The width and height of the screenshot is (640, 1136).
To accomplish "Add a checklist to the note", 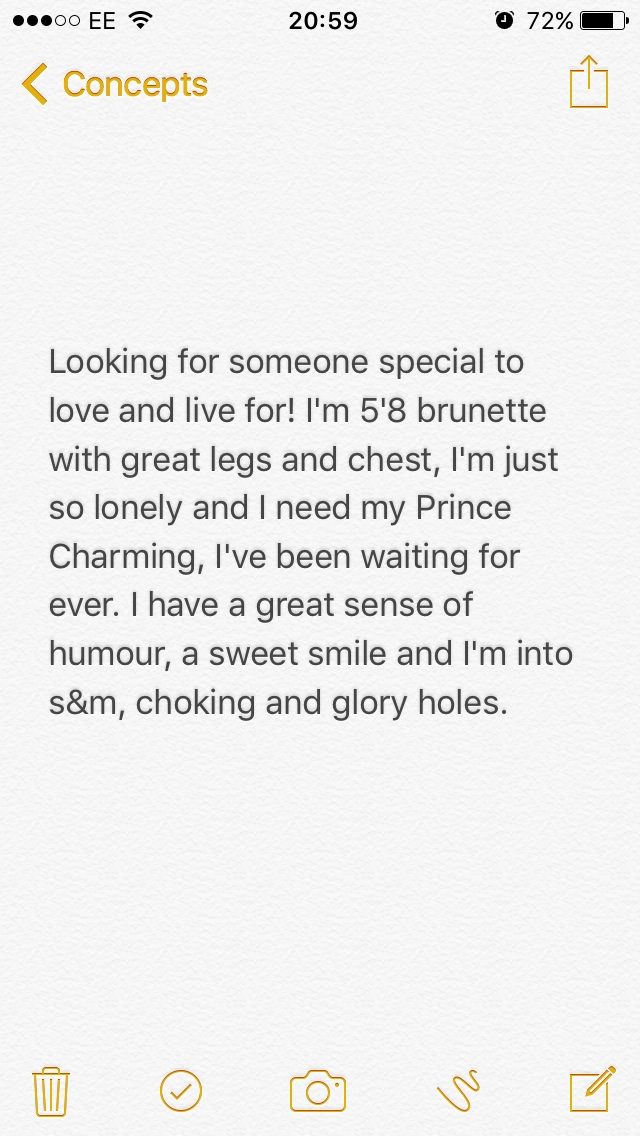I will point(180,1090).
